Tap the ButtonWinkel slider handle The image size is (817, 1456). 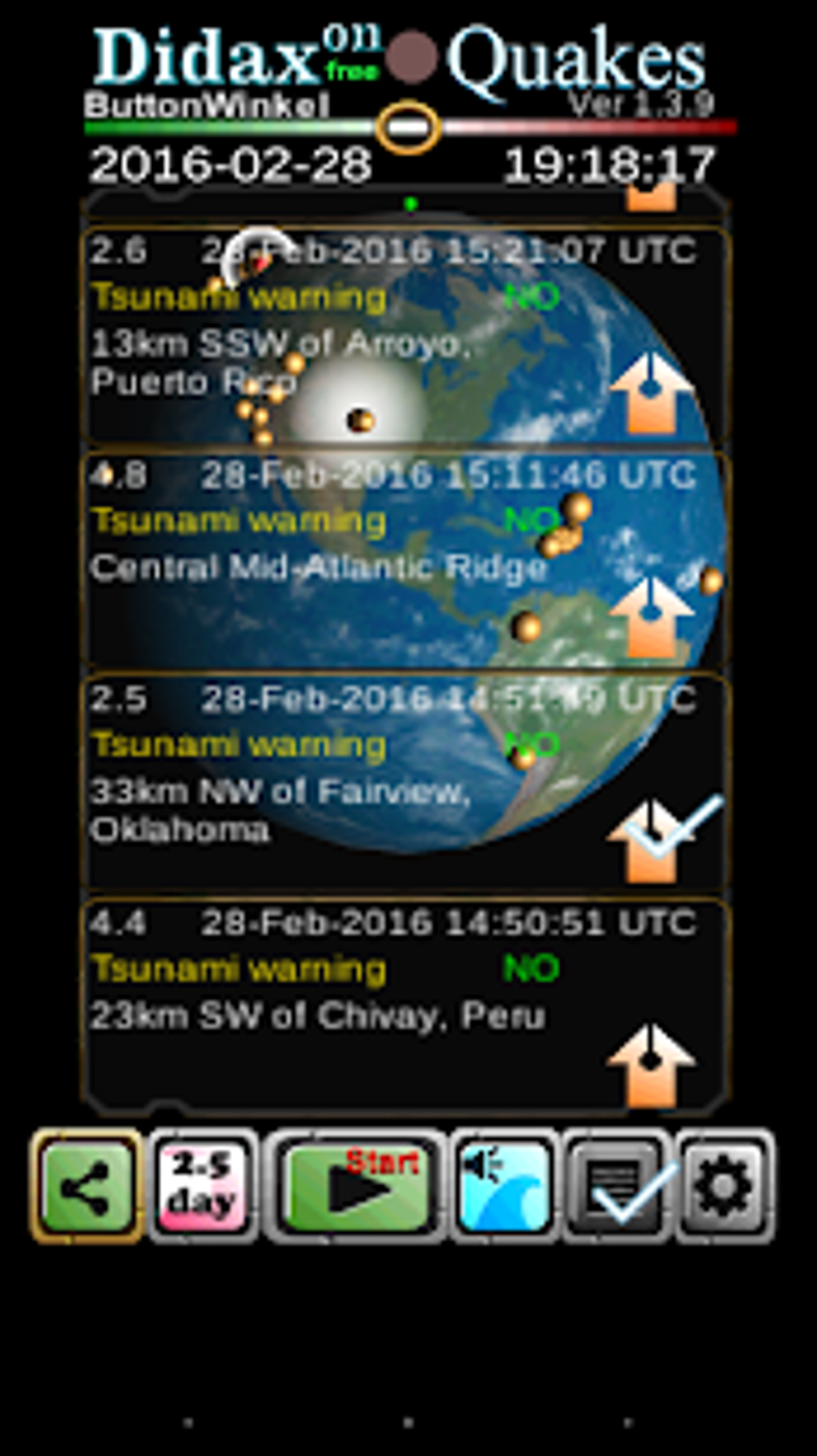[408, 127]
